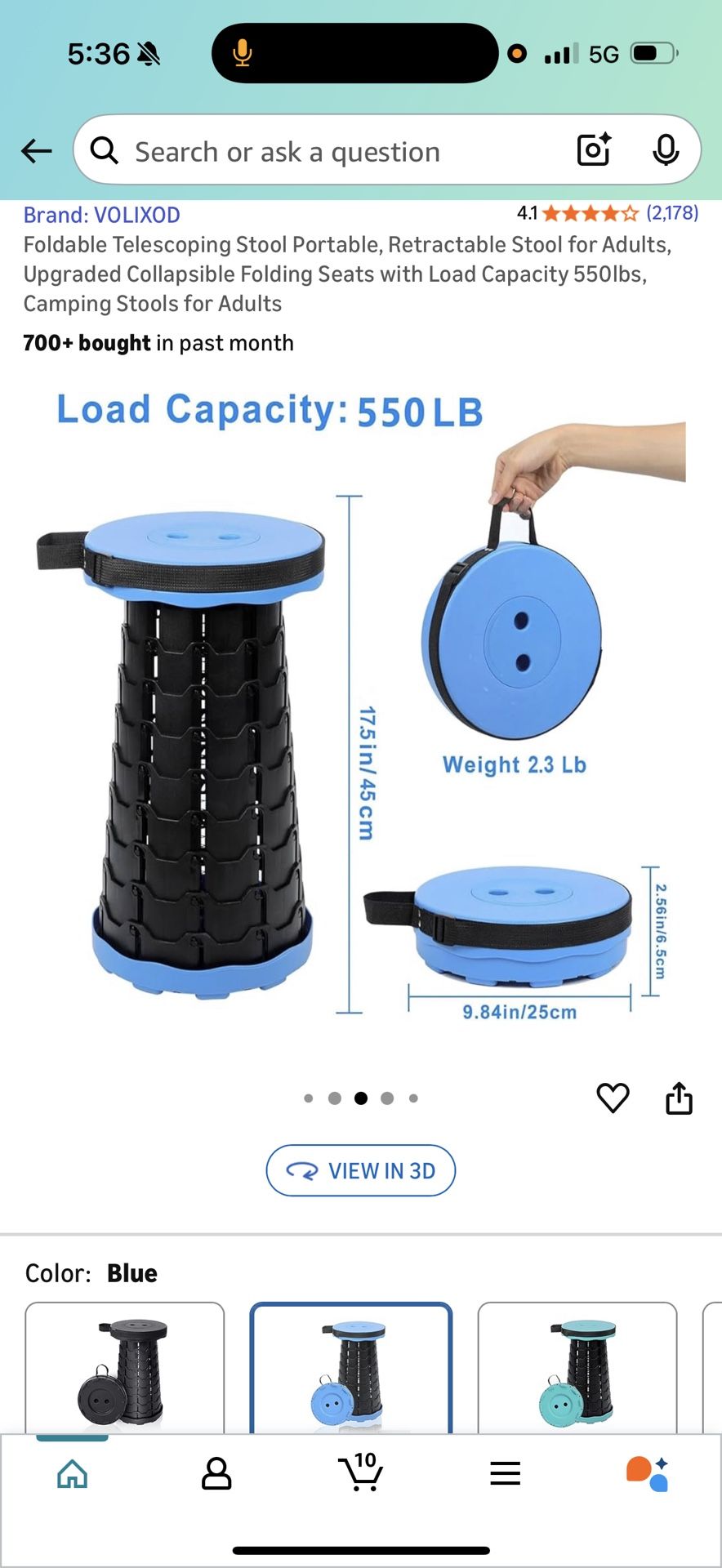The image size is (722, 1568).
Task: Choose the teal color option
Action: (x=577, y=1368)
